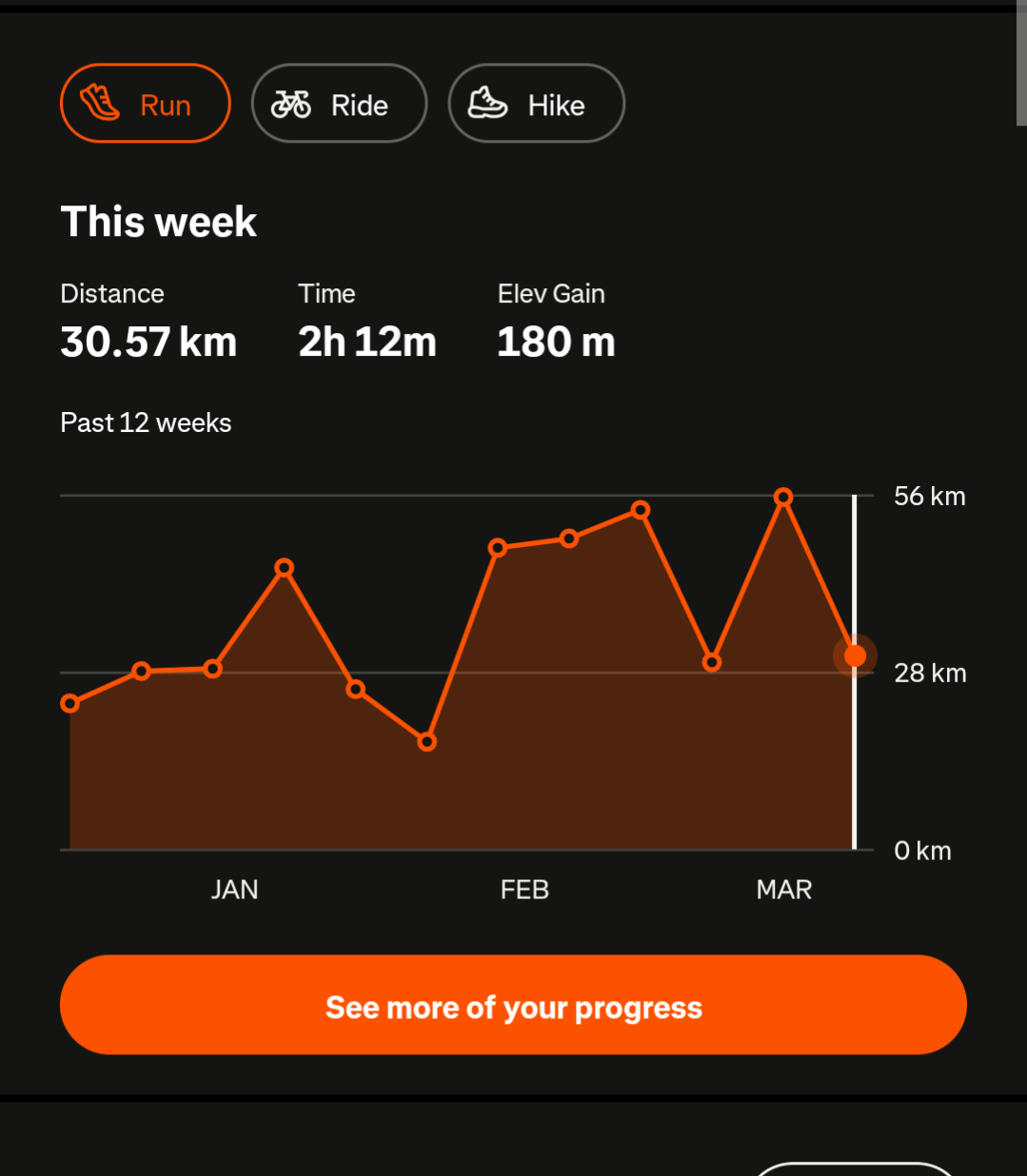Select the Run activity chip
Viewport: 1027px width, 1176px height.
[145, 104]
